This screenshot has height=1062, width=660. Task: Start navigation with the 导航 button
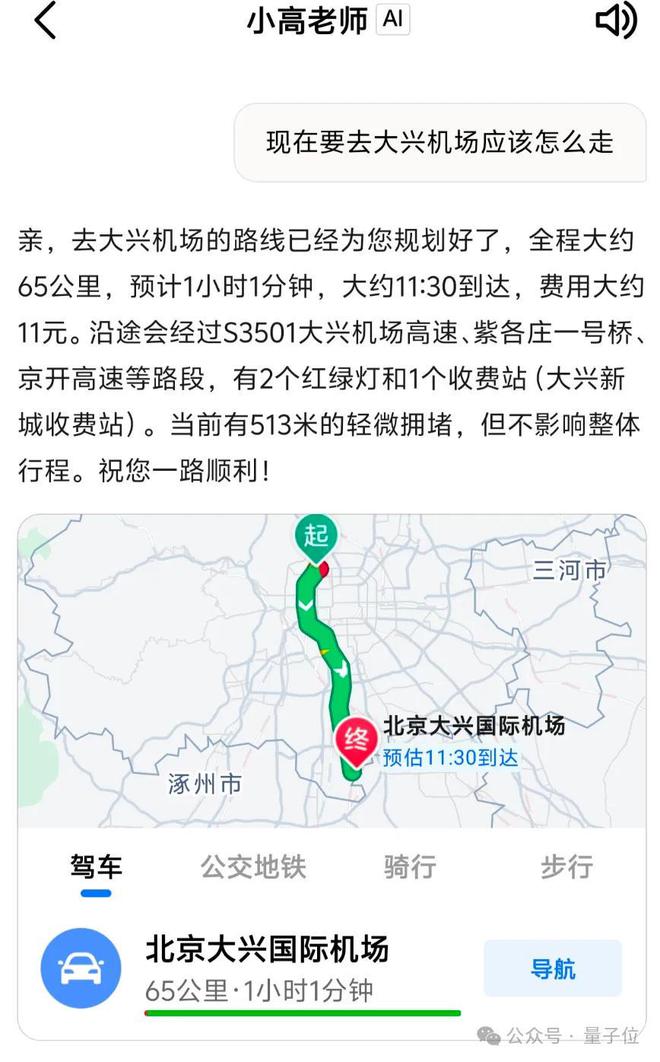coord(552,968)
